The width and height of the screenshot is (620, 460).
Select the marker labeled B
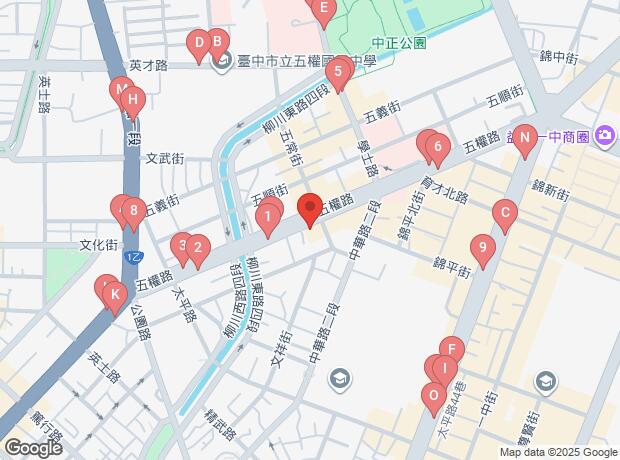point(216,43)
